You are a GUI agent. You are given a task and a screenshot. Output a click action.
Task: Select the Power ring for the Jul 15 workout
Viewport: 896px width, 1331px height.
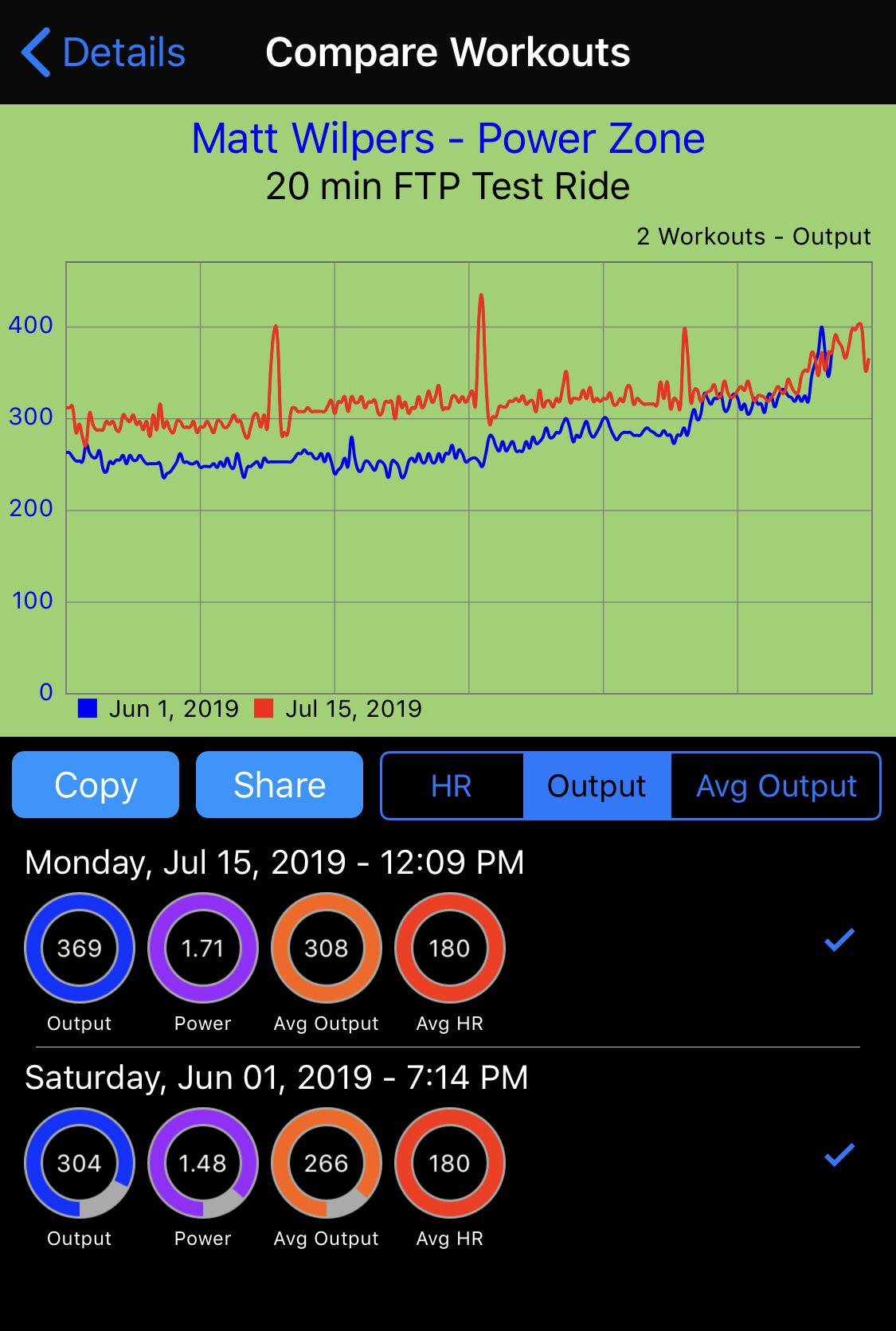click(202, 948)
